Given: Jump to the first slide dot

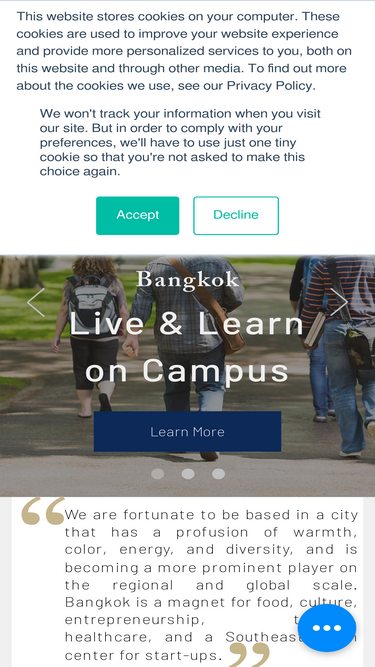Looking at the screenshot, I should tap(157, 474).
